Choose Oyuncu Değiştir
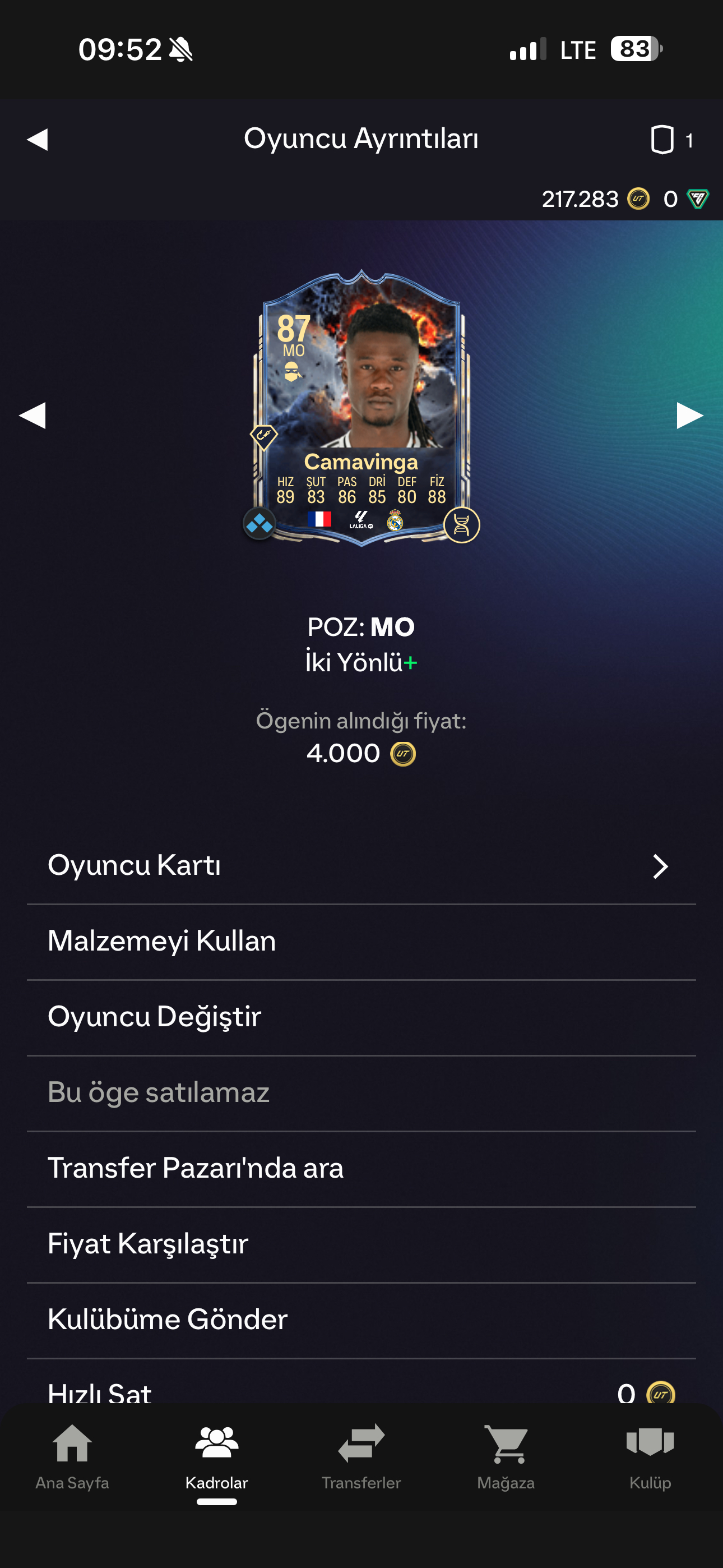 (361, 1017)
